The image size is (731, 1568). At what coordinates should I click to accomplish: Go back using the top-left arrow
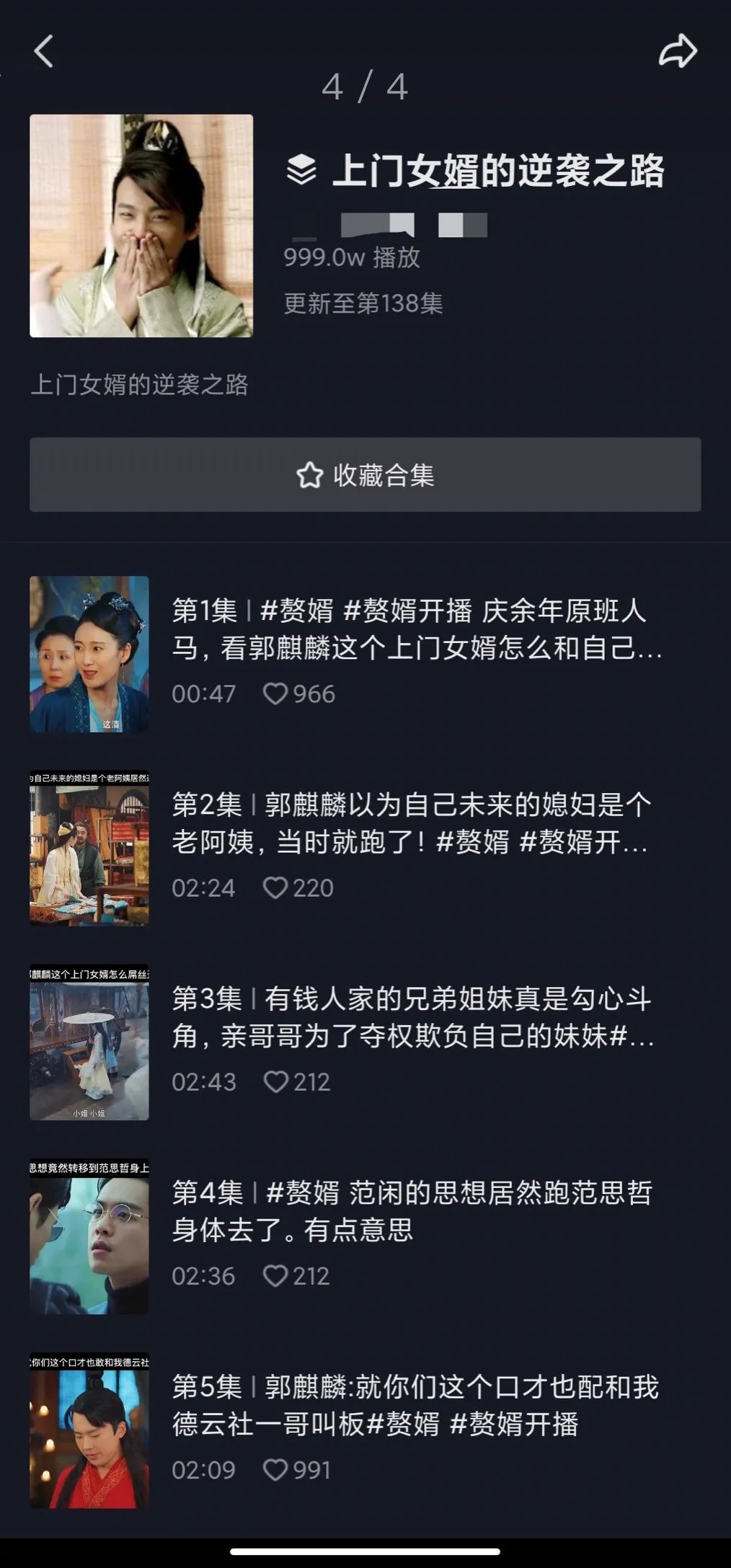point(44,52)
